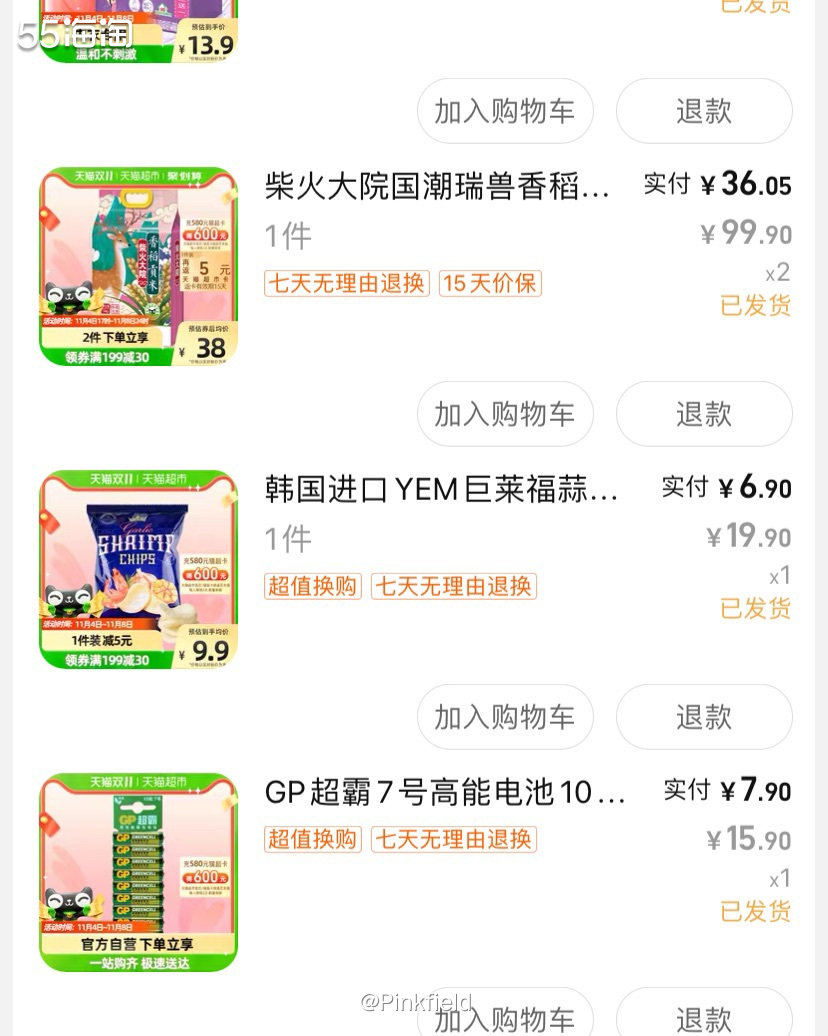Open the GP超霸 battery product image
This screenshot has width=828, height=1036.
[x=139, y=872]
